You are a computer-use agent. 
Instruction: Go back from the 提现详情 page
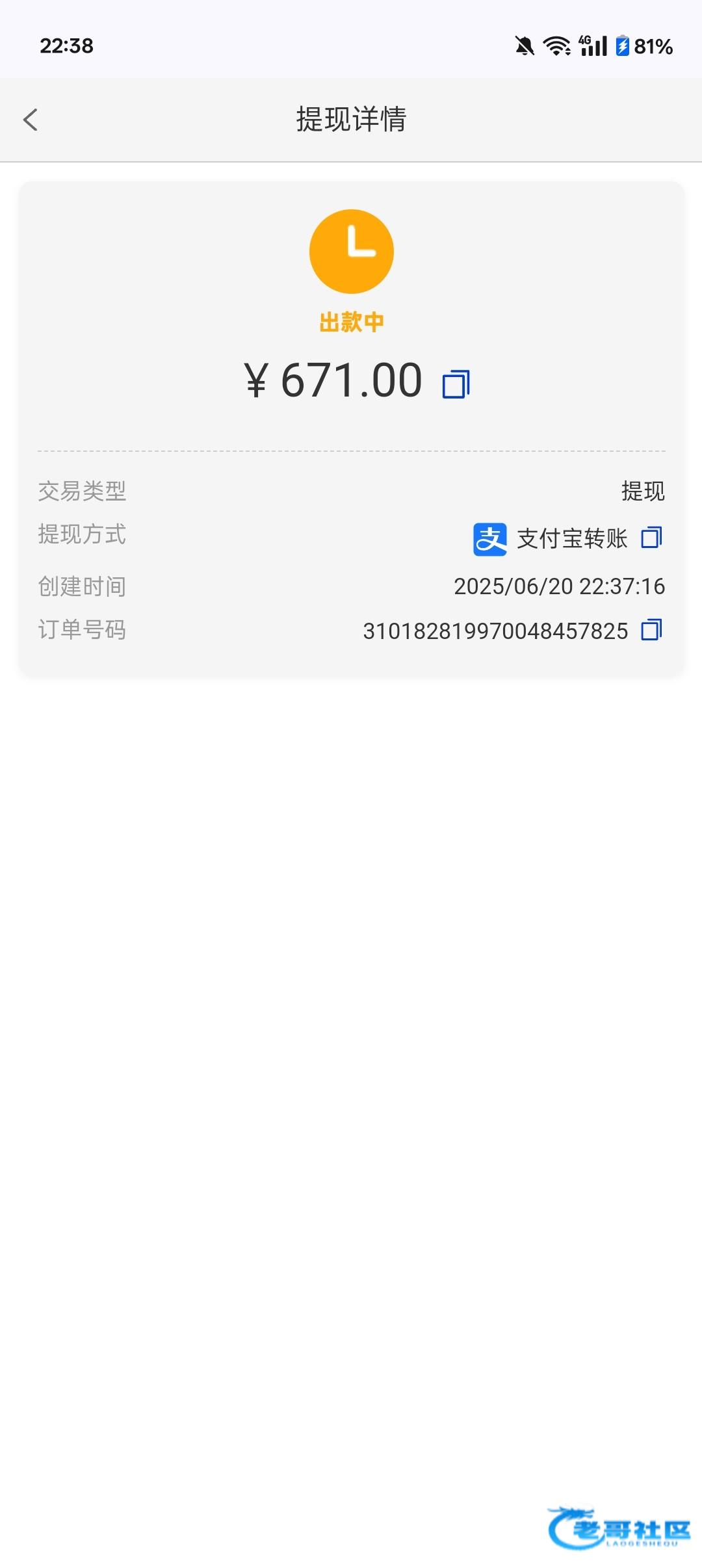[31, 120]
